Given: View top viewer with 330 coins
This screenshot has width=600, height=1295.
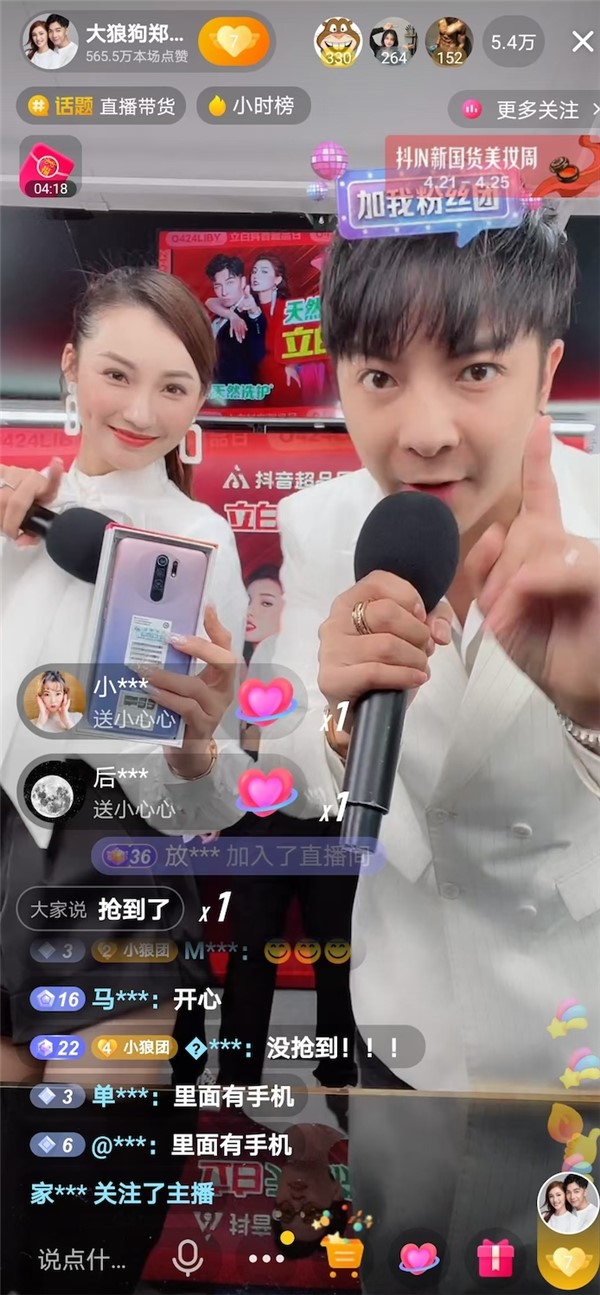Looking at the screenshot, I should coord(338,41).
